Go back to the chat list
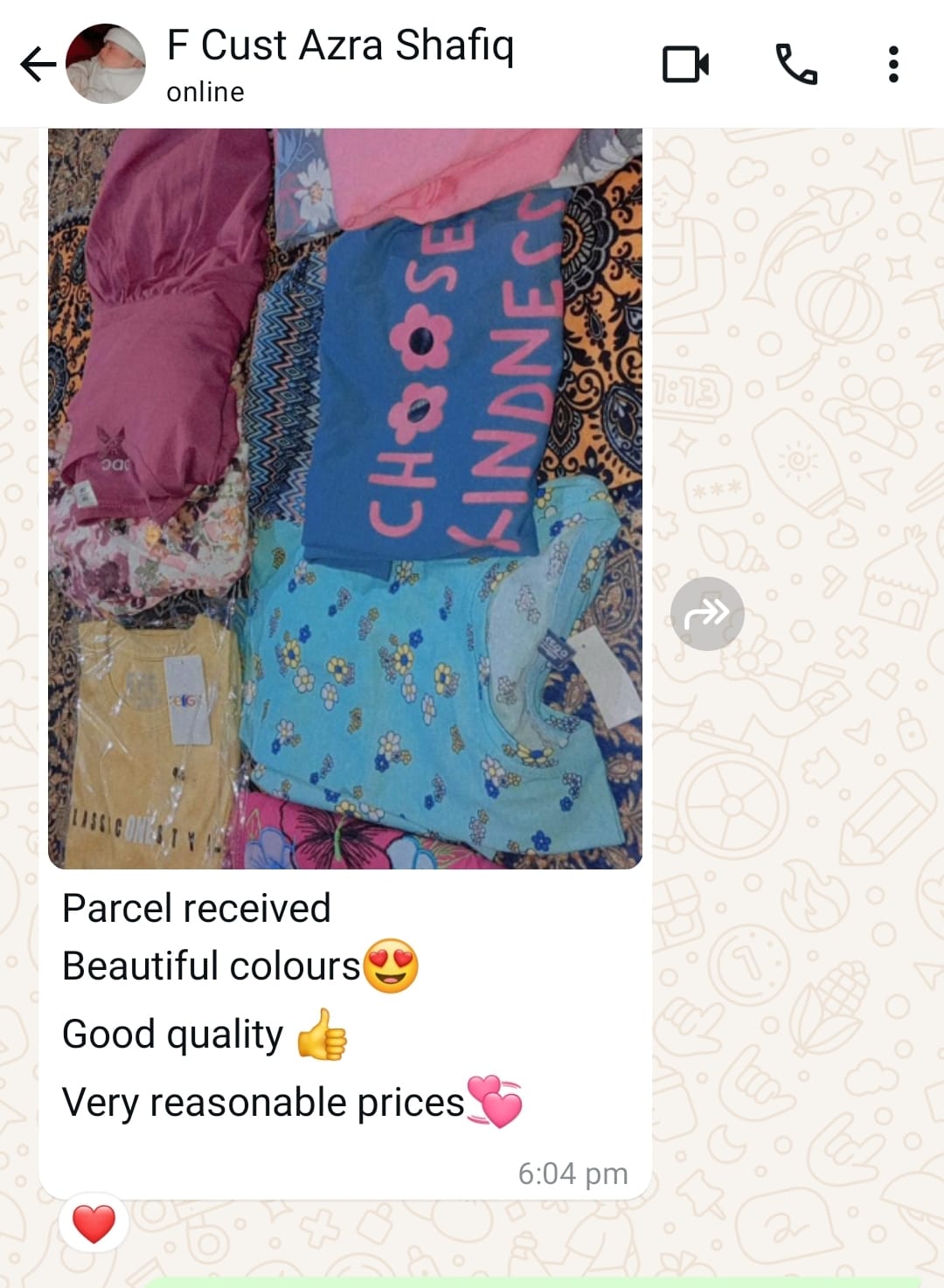944x1288 pixels. coord(37,65)
